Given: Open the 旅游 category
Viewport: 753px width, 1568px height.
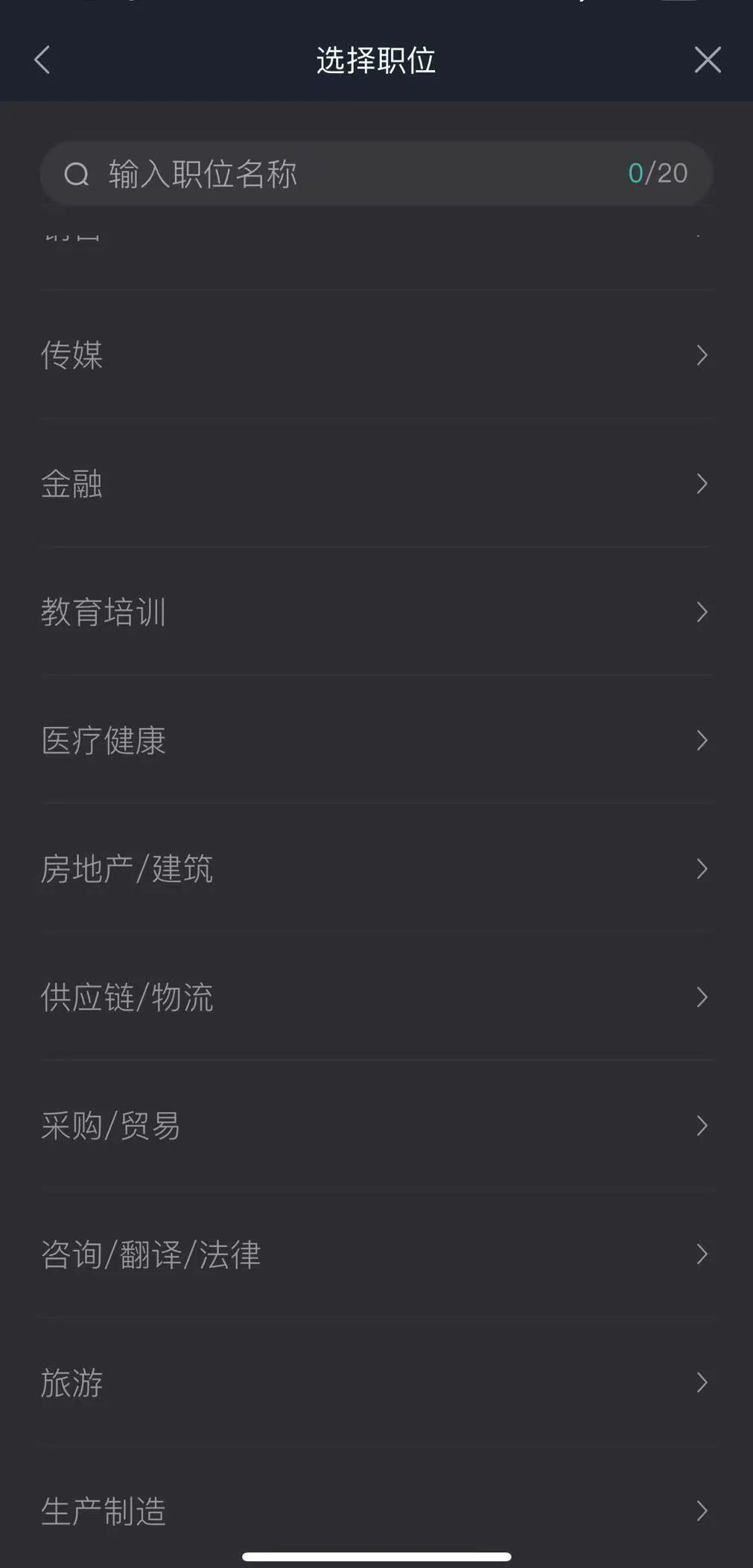Looking at the screenshot, I should (376, 1382).
